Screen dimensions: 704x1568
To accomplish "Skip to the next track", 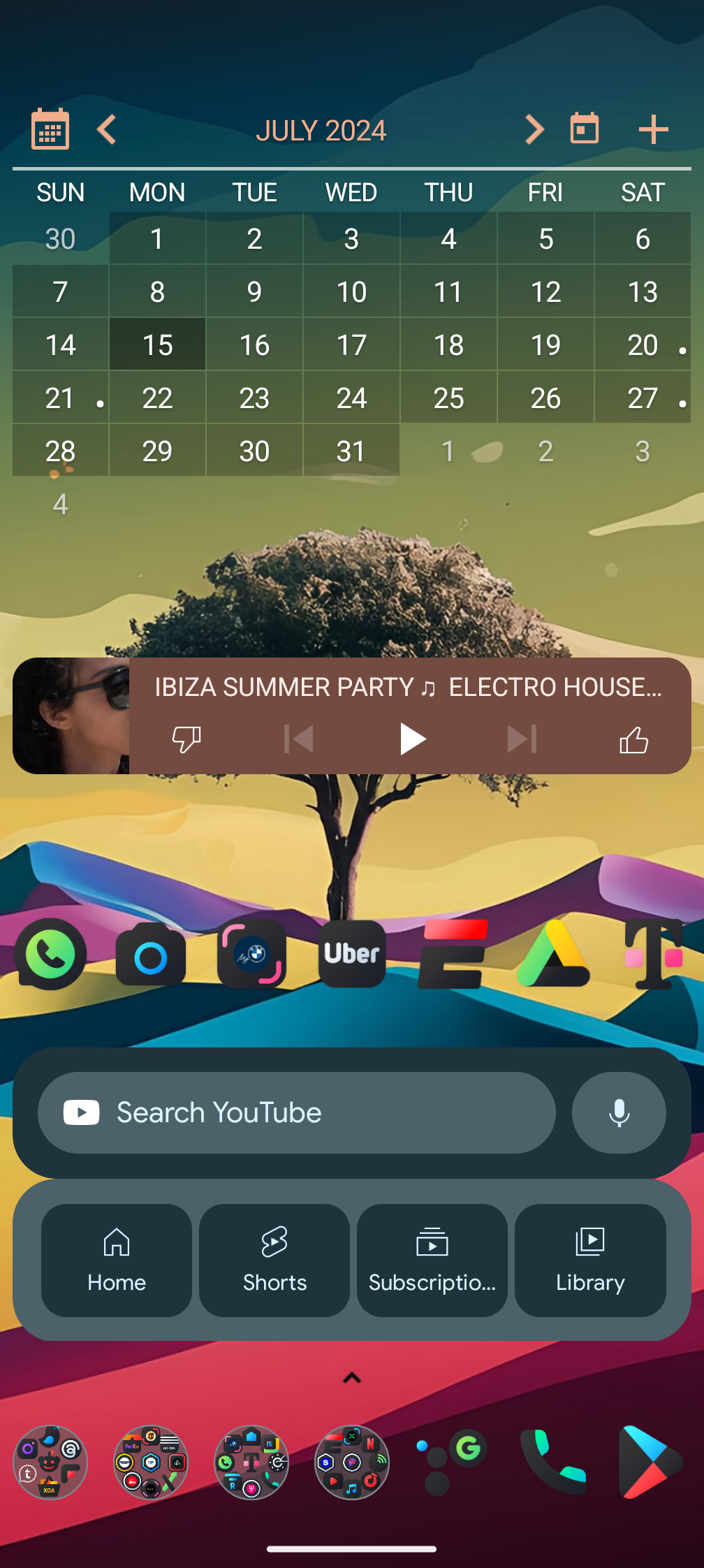I will [522, 739].
